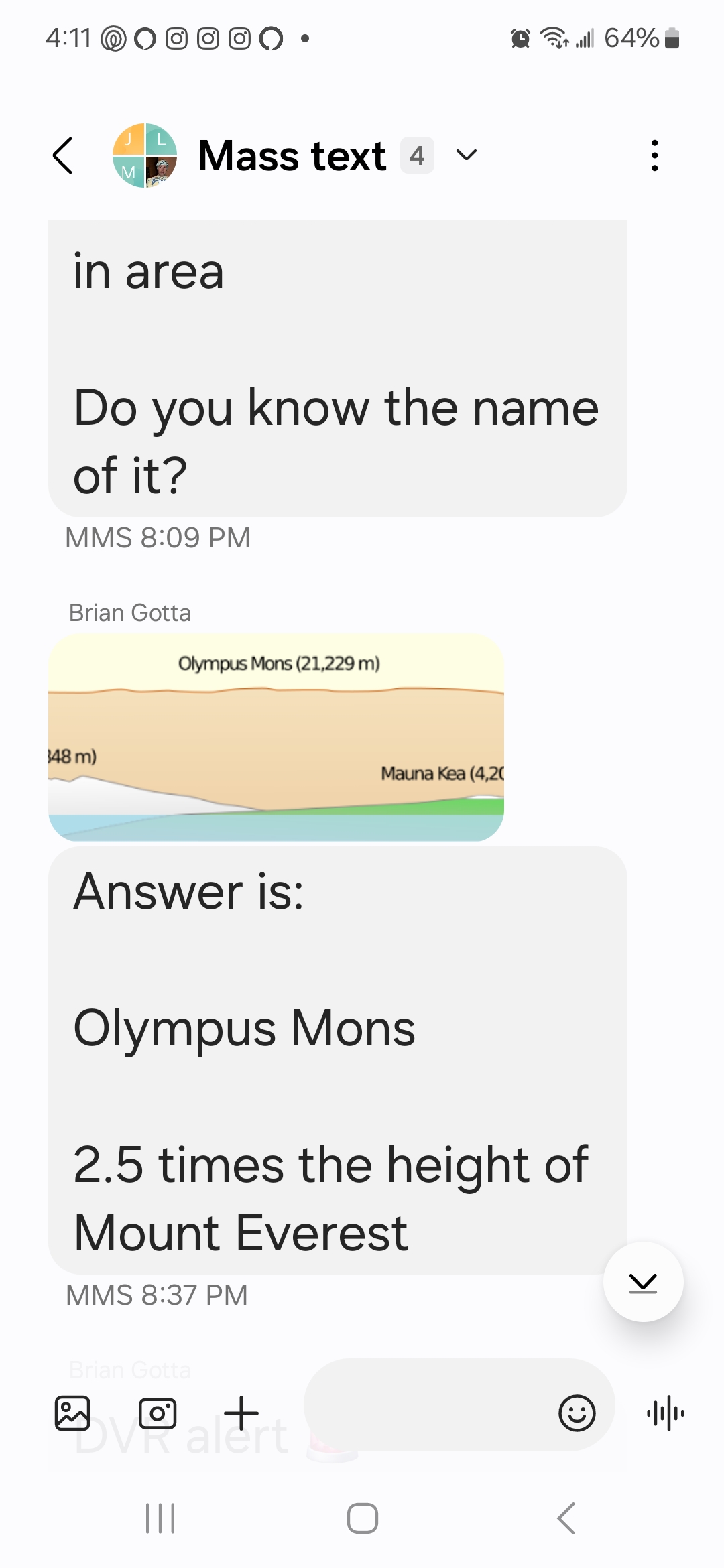This screenshot has height=1568, width=724.
Task: Open the Mass text group avatar
Action: (145, 155)
